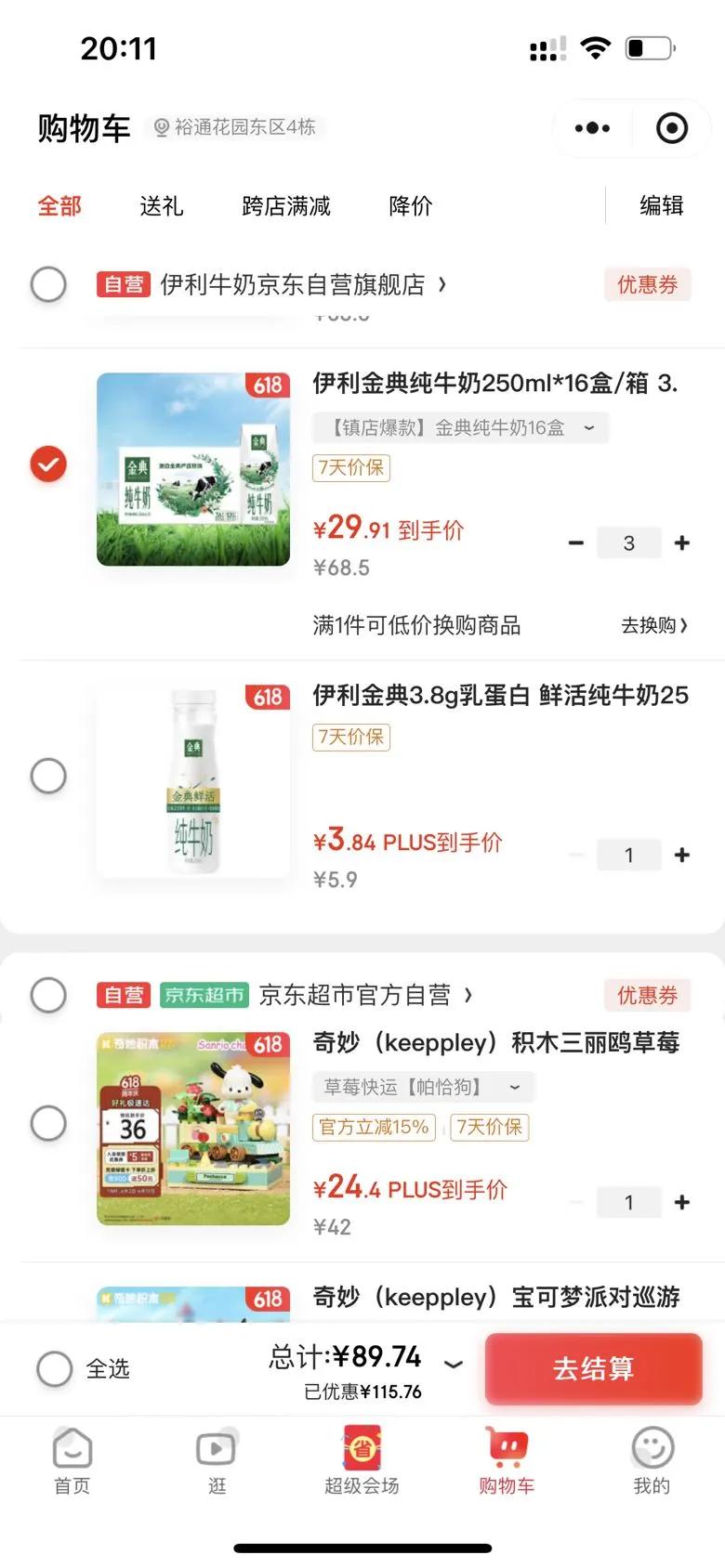
Task: Tap 去结算 to check out
Action: (x=593, y=1368)
